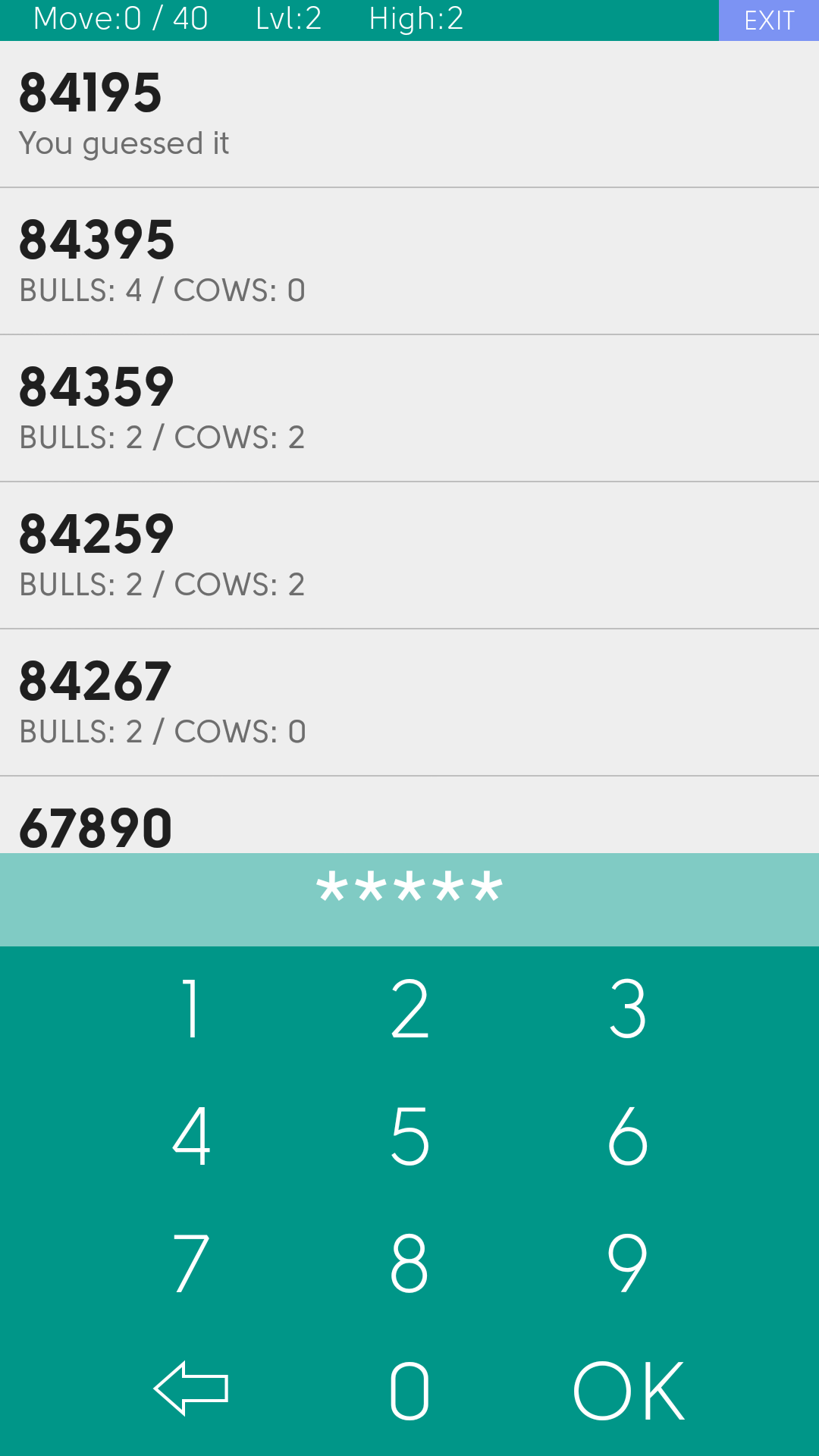The image size is (819, 1456).
Task: Enter digit 5 on the keypad
Action: point(409,1135)
